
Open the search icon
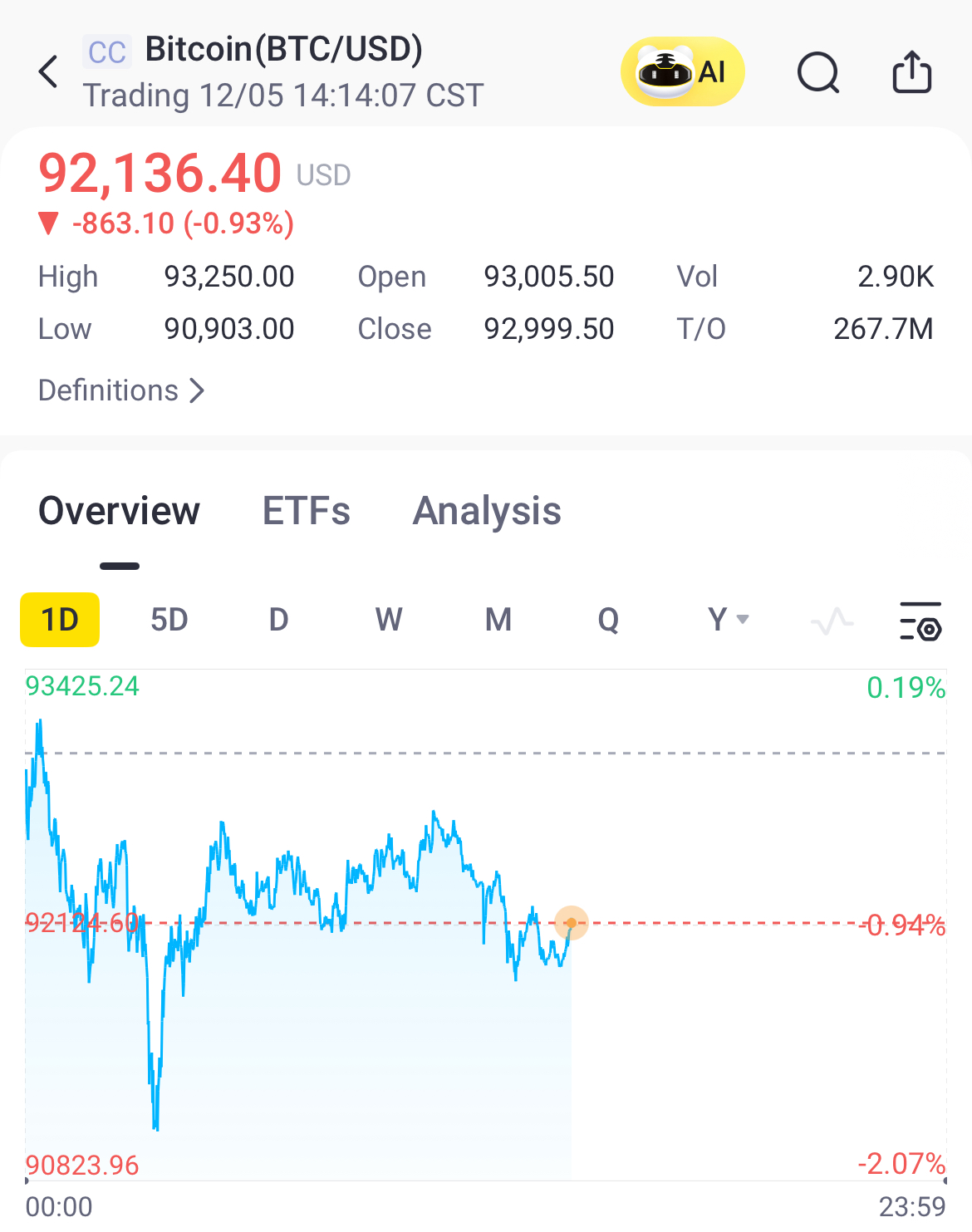[x=818, y=72]
